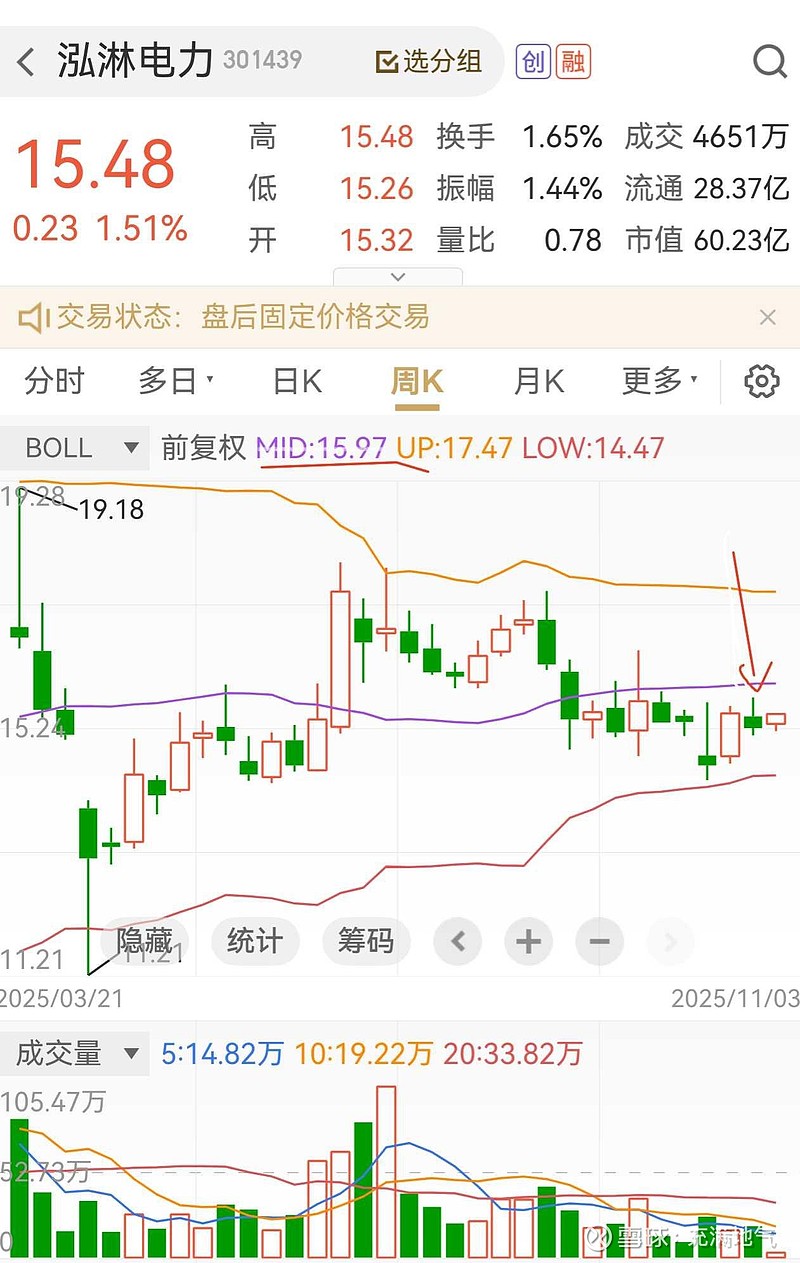Toggle the 筹码 chip distribution view
This screenshot has height=1263, width=800.
[366, 941]
